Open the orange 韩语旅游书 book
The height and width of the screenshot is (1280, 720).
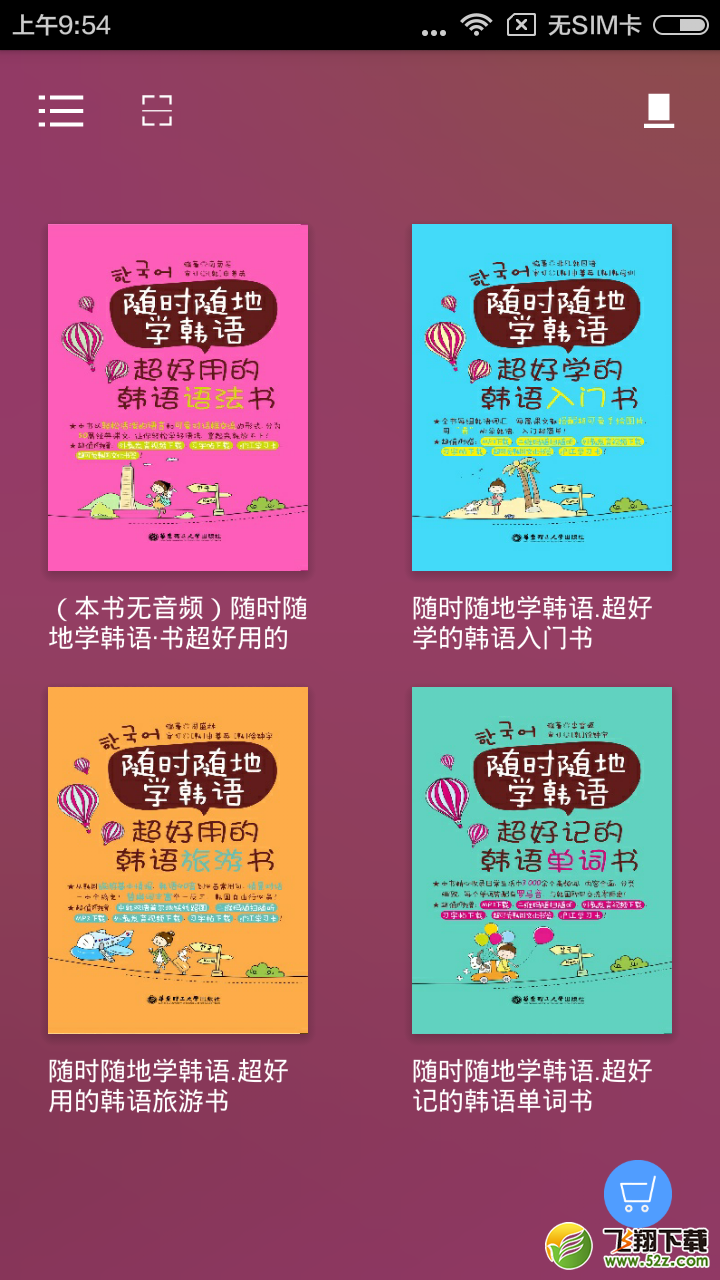coord(178,860)
